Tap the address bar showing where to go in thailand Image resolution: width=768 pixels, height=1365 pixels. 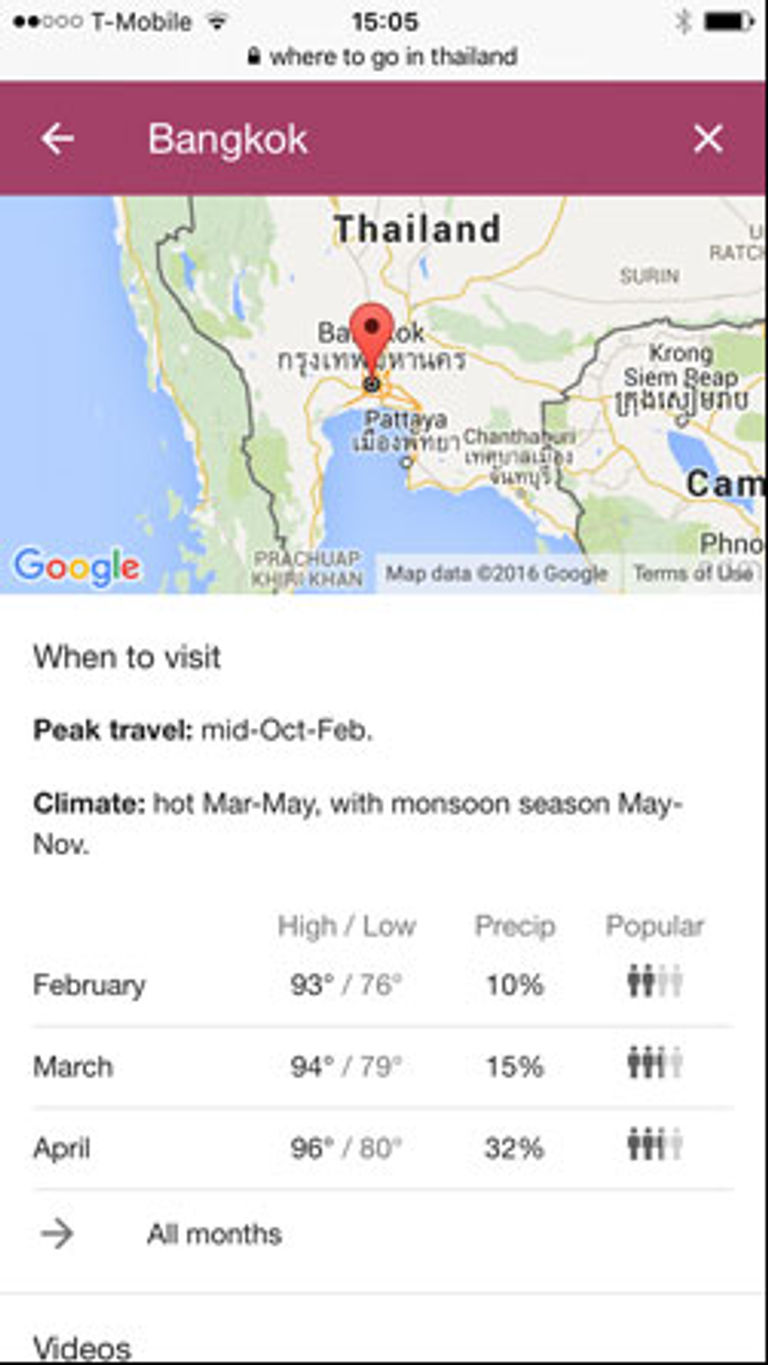pos(383,56)
